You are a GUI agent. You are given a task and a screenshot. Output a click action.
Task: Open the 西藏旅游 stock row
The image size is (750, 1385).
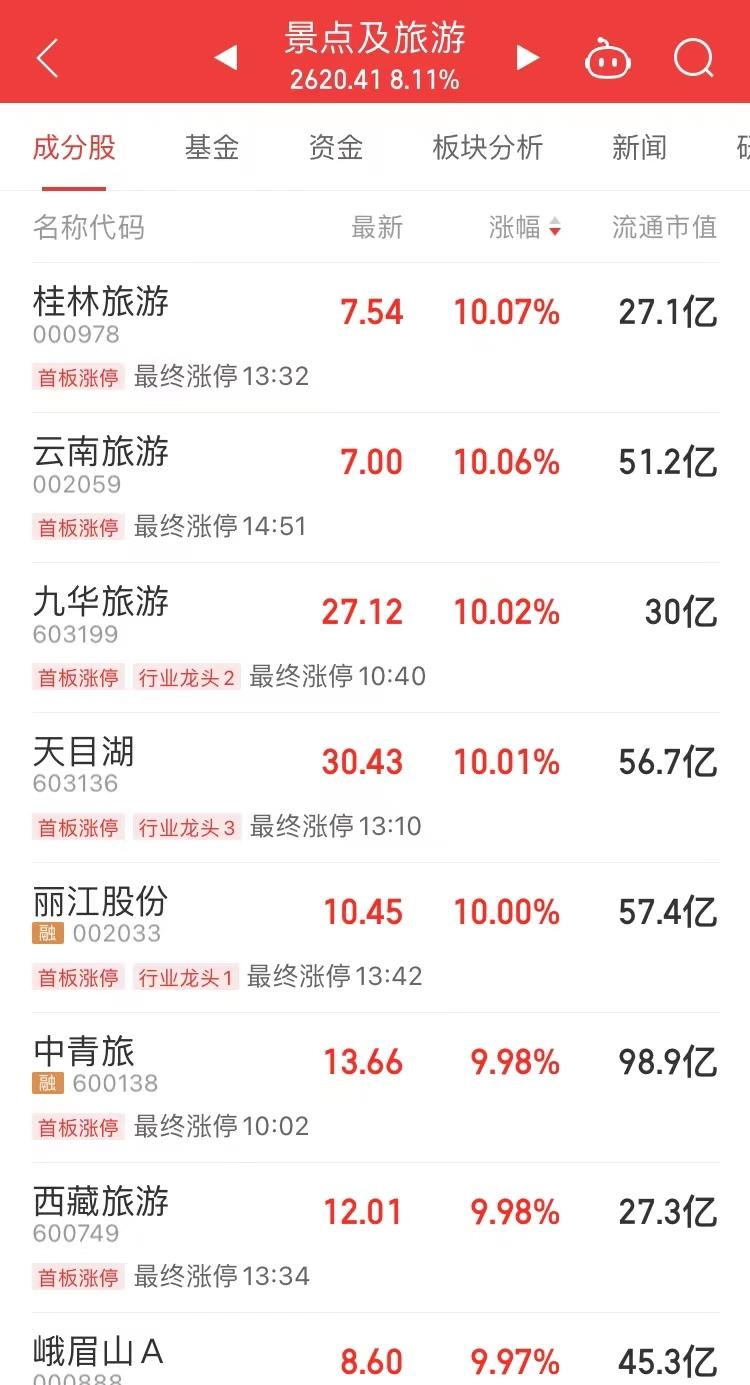(x=375, y=1238)
